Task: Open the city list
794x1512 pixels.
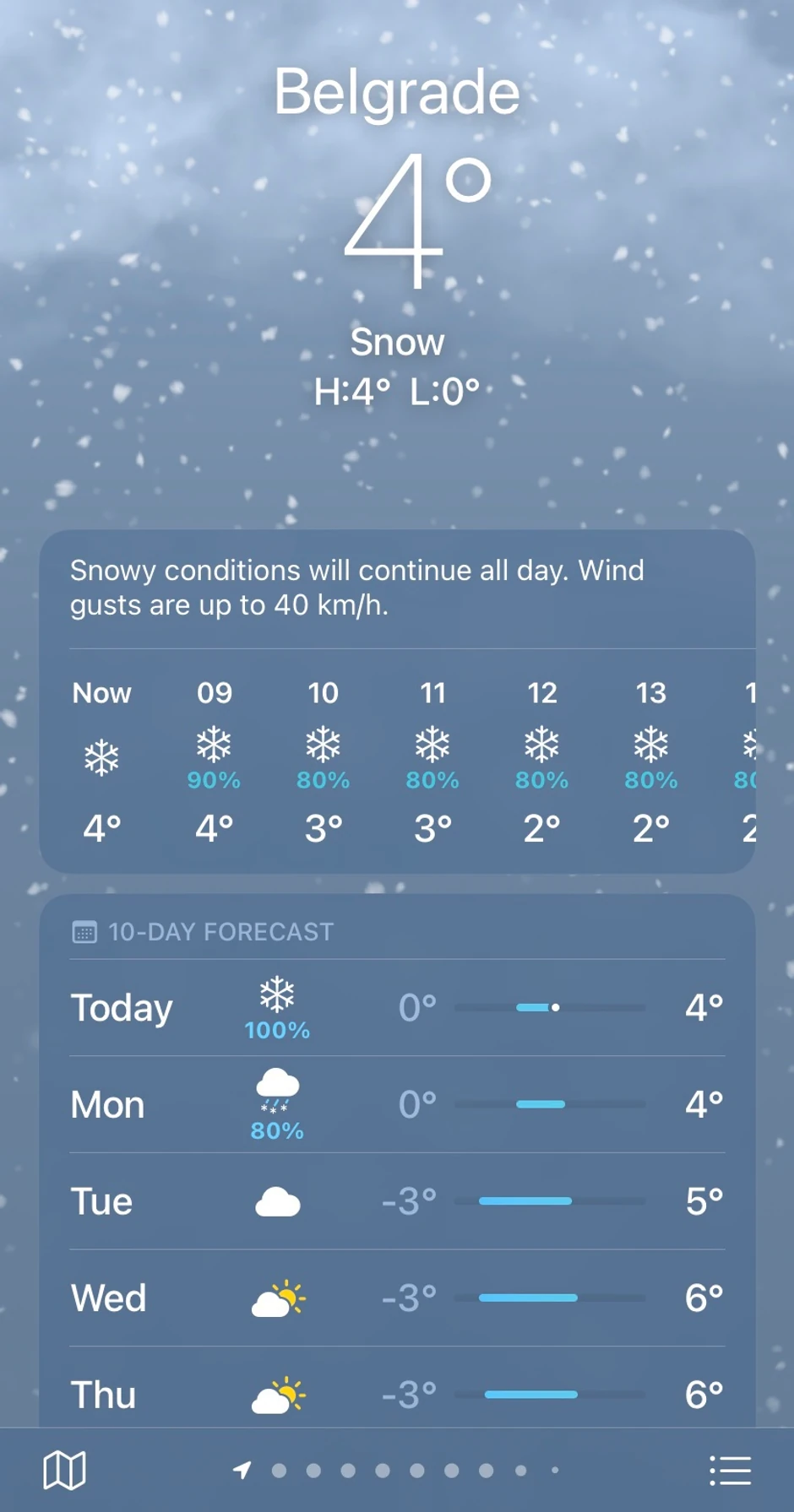Action: click(730, 1471)
